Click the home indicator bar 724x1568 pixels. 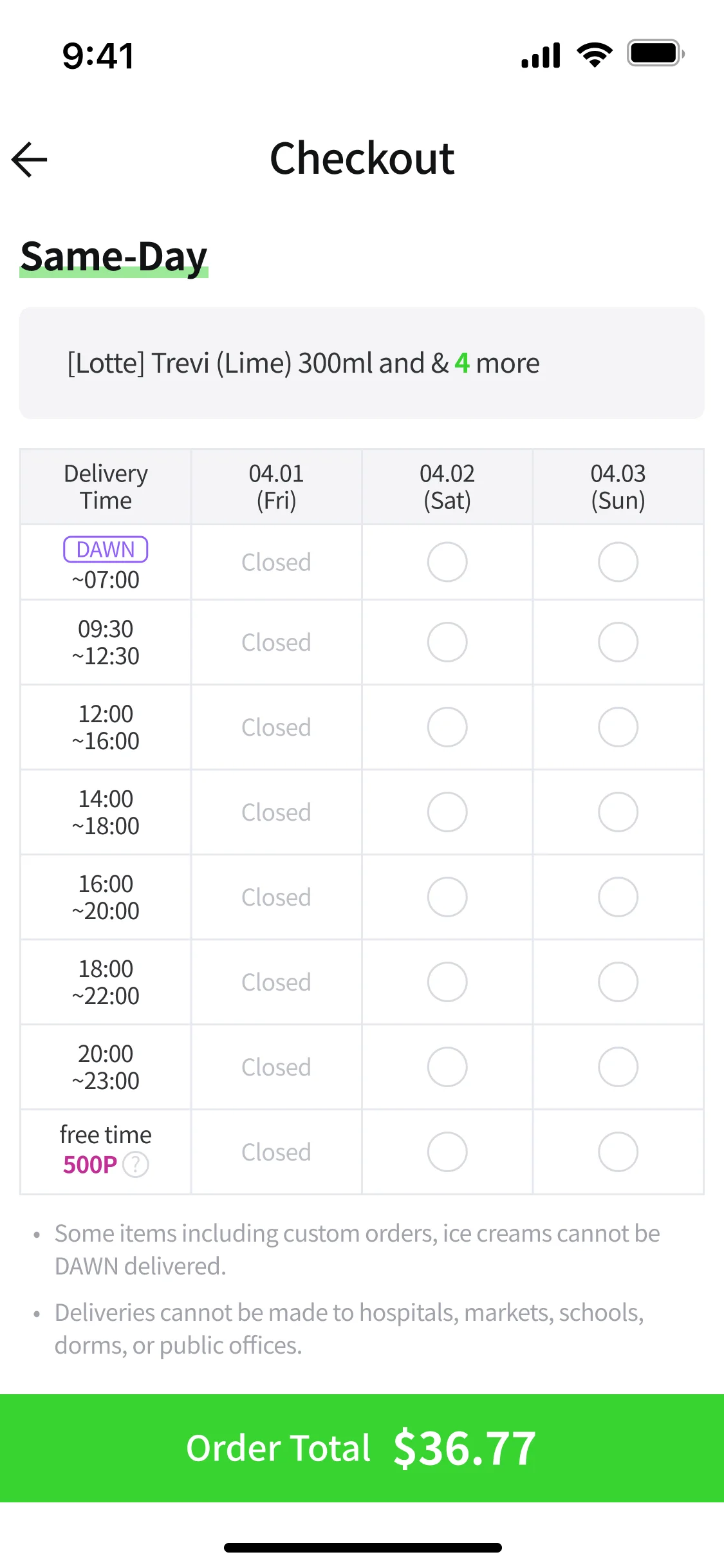coord(362,1548)
